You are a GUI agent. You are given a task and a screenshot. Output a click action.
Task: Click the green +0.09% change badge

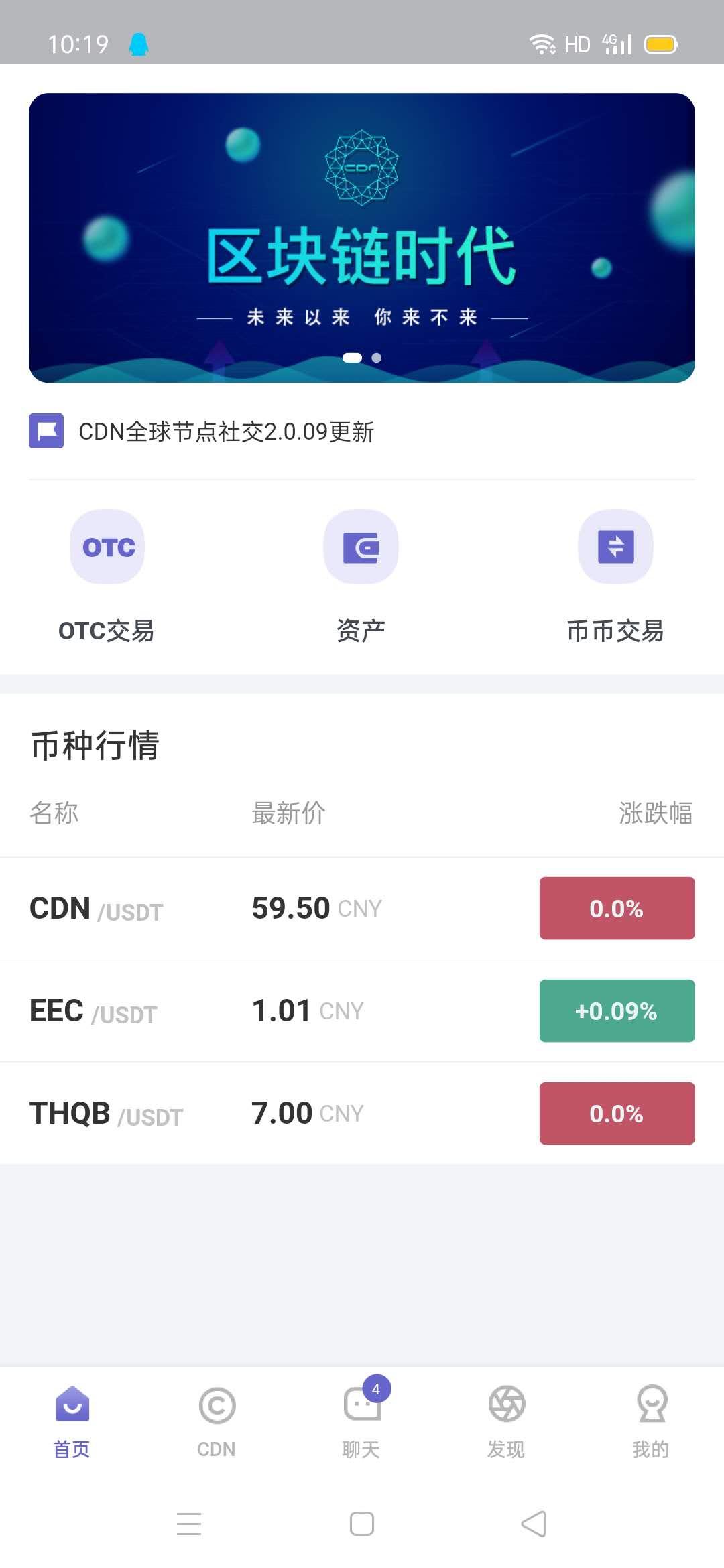coord(616,1011)
